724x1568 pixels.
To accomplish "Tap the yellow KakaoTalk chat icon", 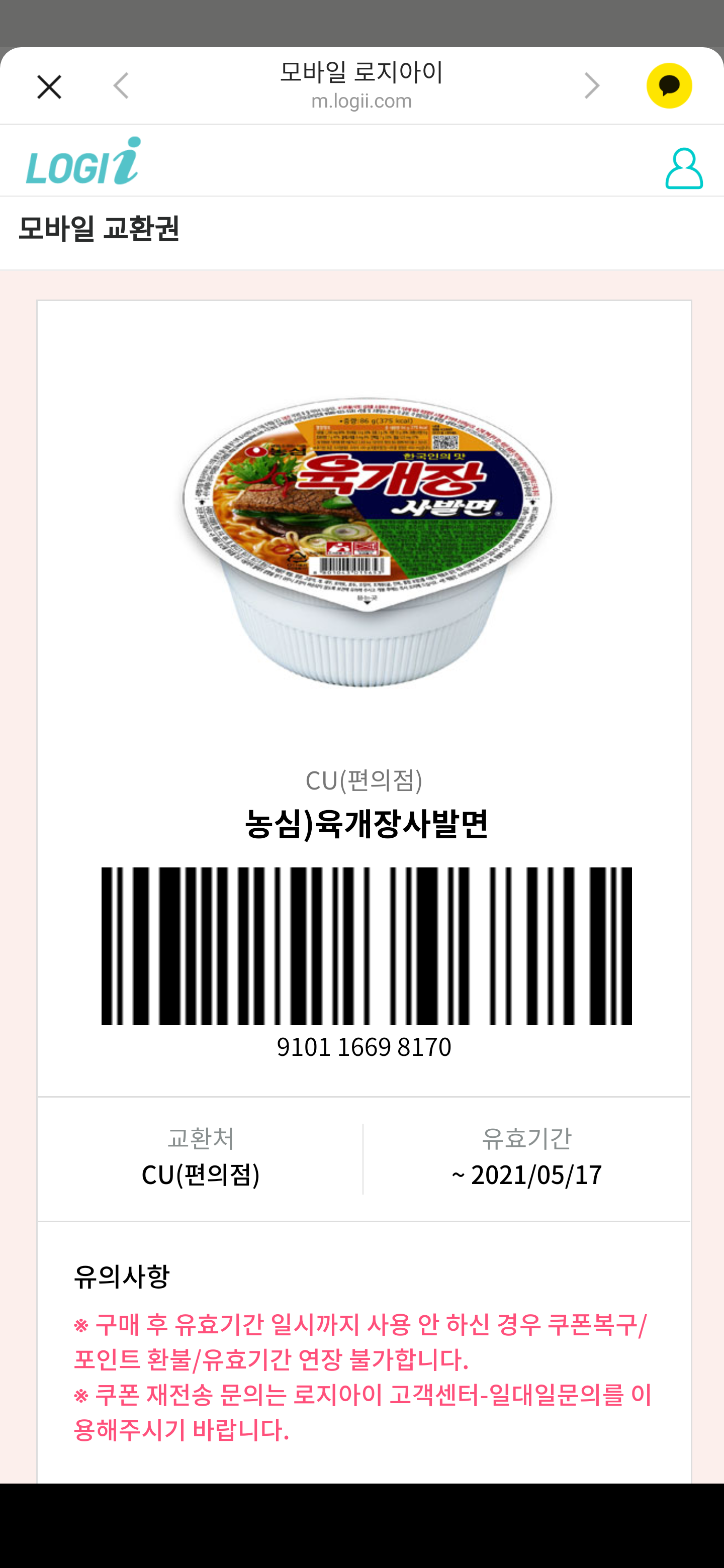I will coord(669,86).
